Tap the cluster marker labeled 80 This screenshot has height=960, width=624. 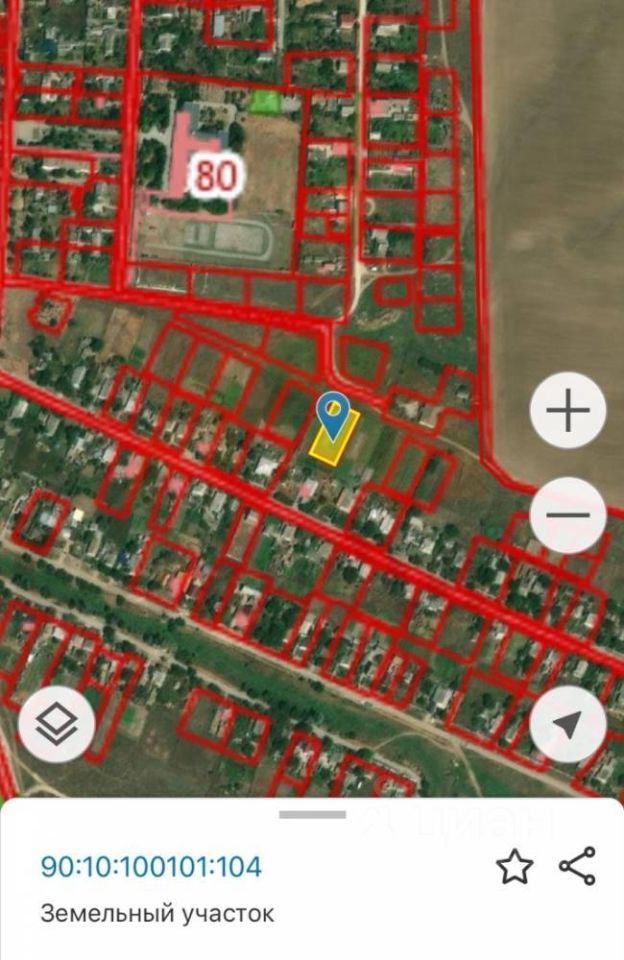click(x=216, y=175)
